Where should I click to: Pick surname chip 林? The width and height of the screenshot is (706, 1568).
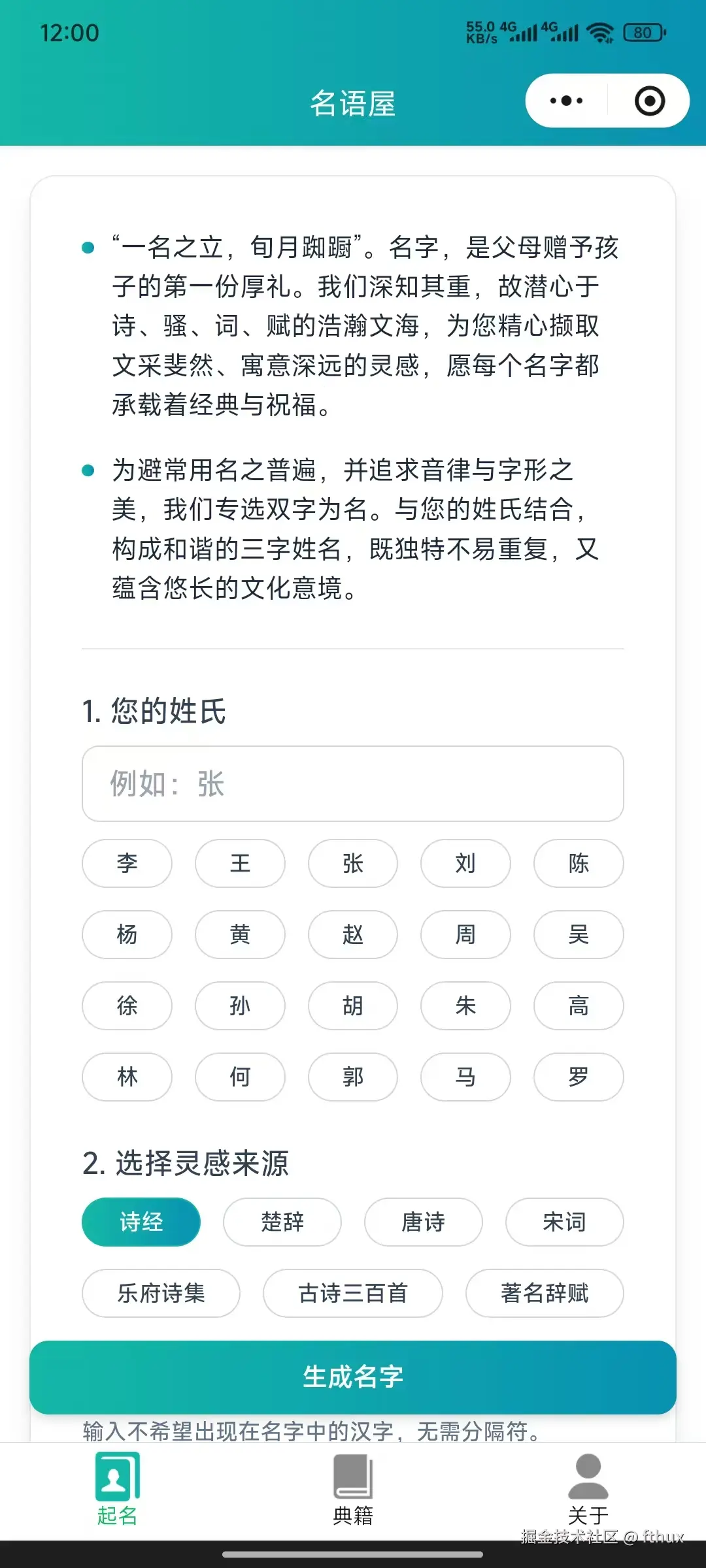127,1077
